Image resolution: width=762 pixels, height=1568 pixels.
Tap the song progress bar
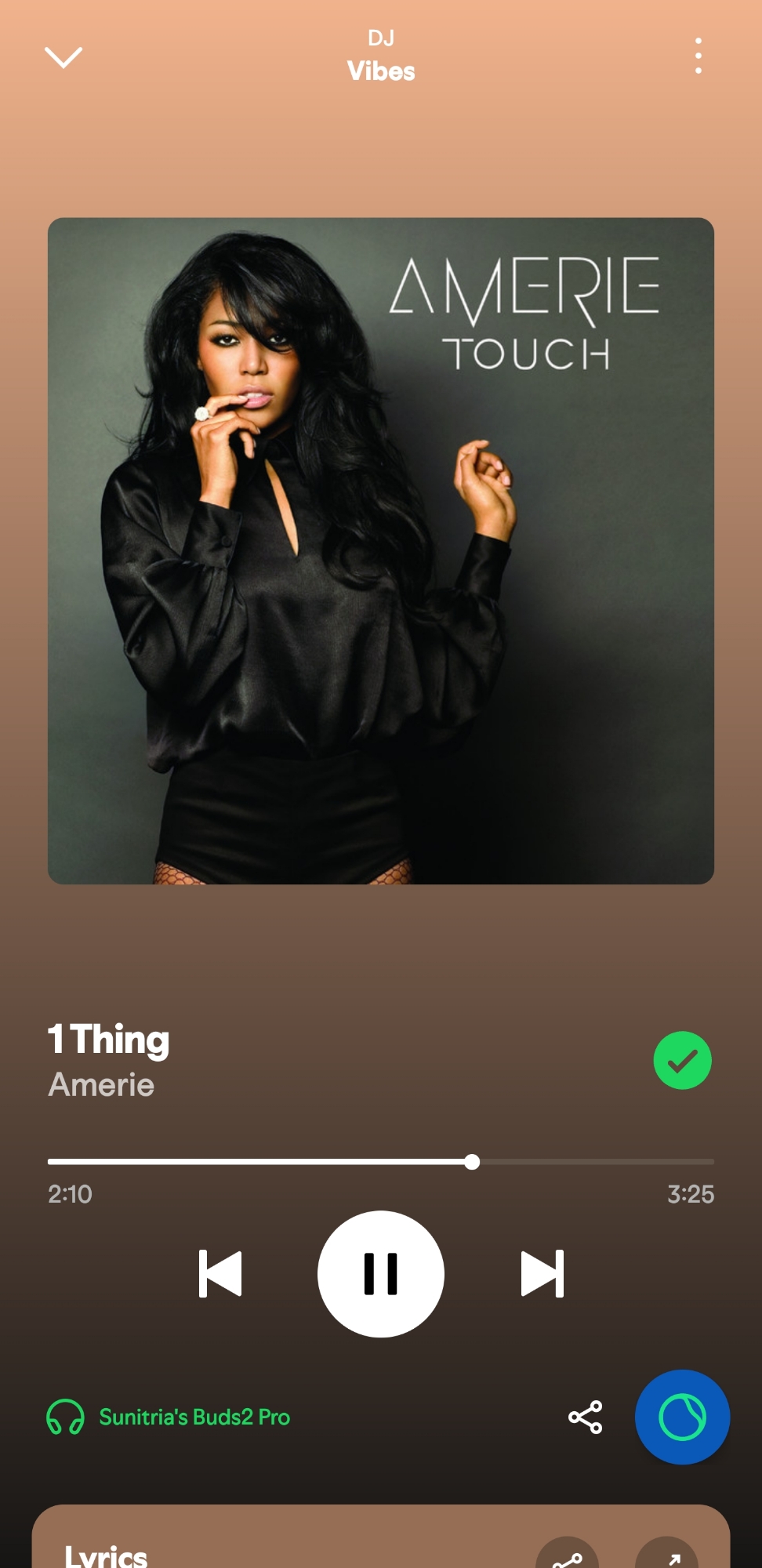click(381, 1162)
